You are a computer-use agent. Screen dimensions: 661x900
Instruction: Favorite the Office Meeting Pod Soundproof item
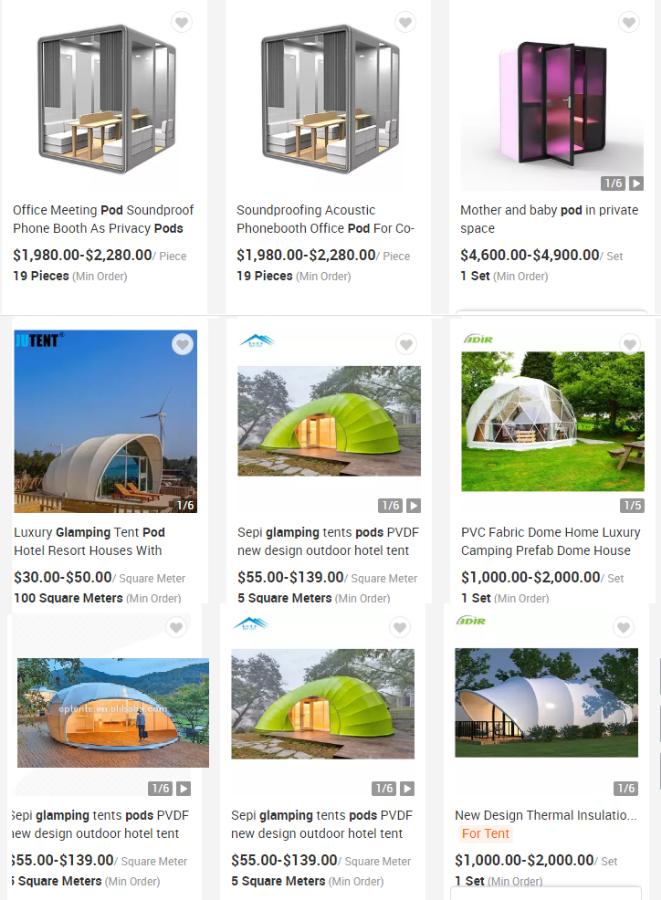point(181,22)
